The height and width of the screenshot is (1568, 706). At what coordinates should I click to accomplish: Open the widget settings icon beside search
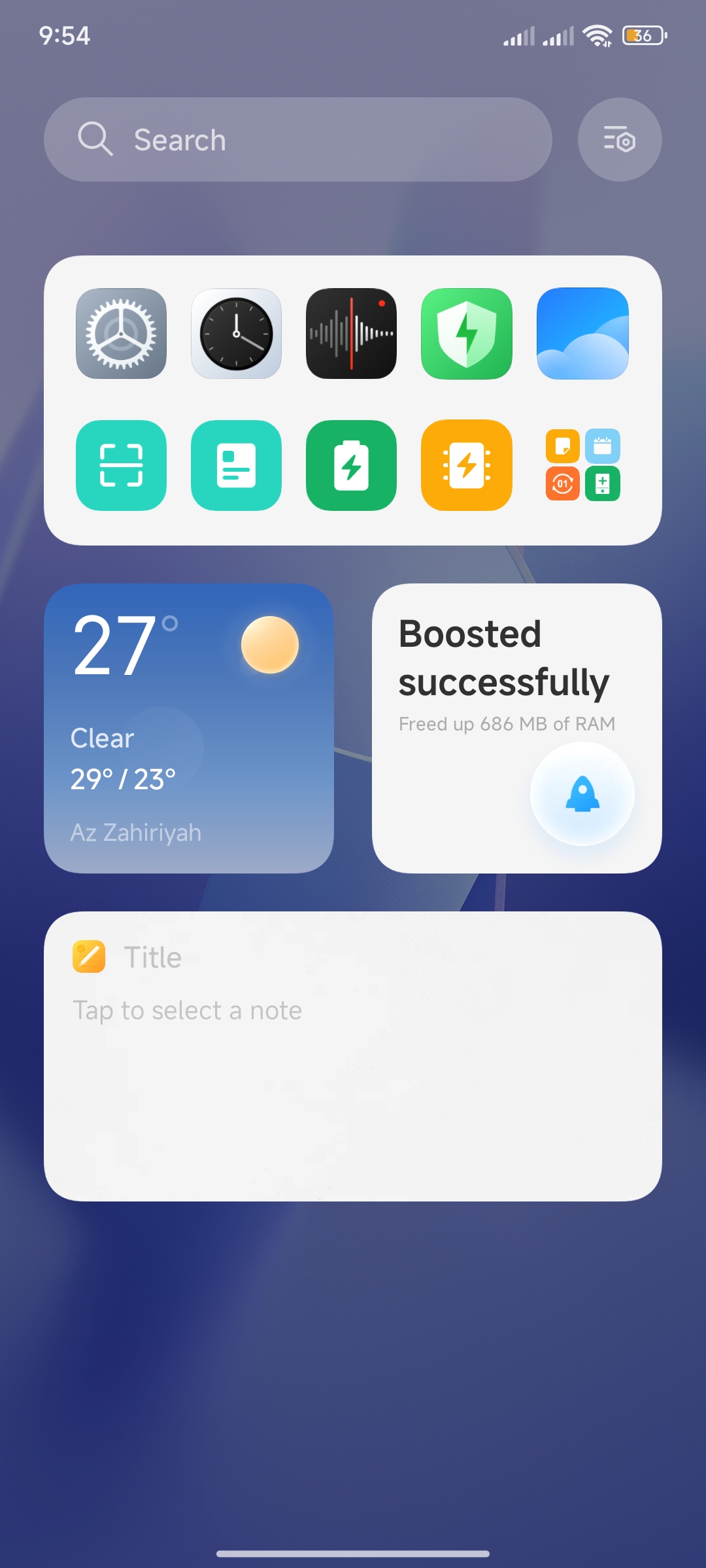(x=620, y=140)
